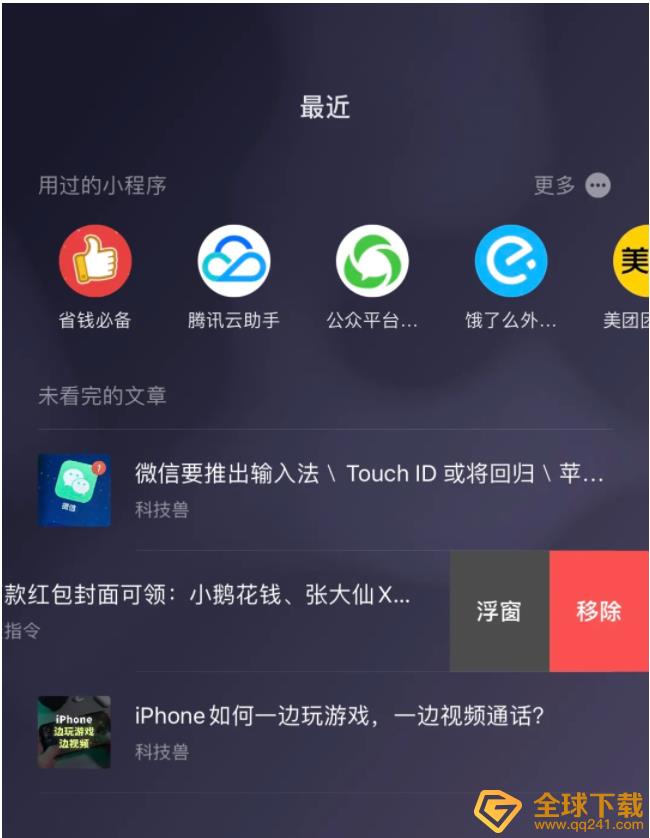Open 腾讯云助手 mini program

(233, 262)
